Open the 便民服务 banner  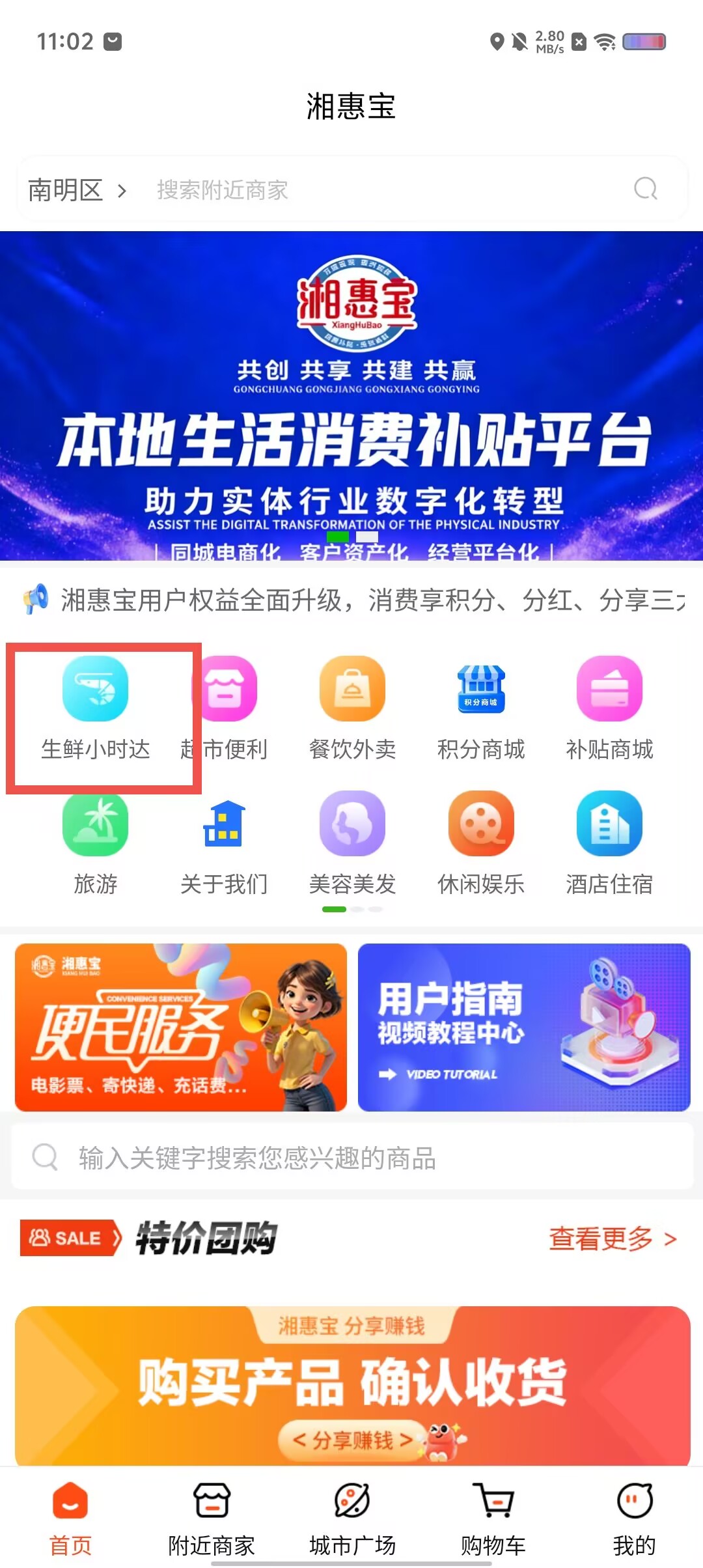(181, 1027)
